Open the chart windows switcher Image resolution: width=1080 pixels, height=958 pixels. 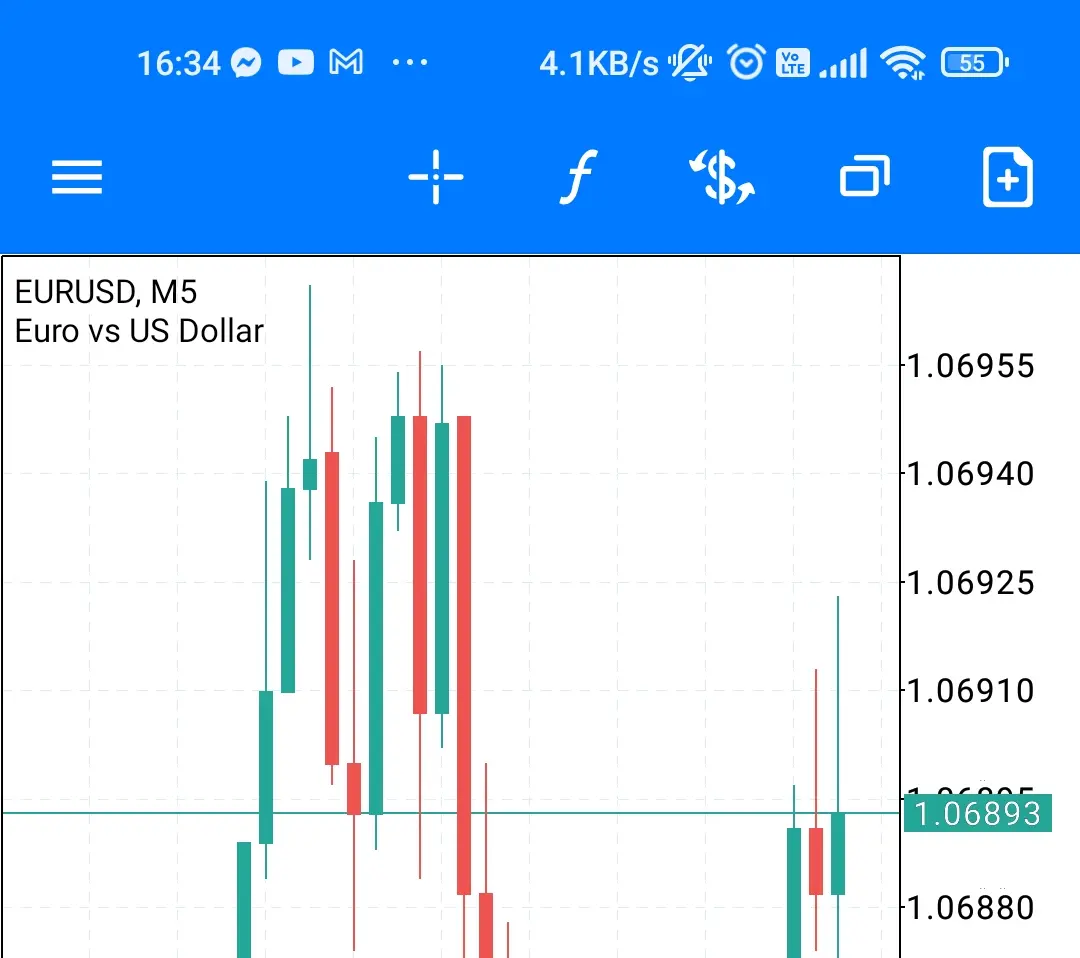[864, 178]
